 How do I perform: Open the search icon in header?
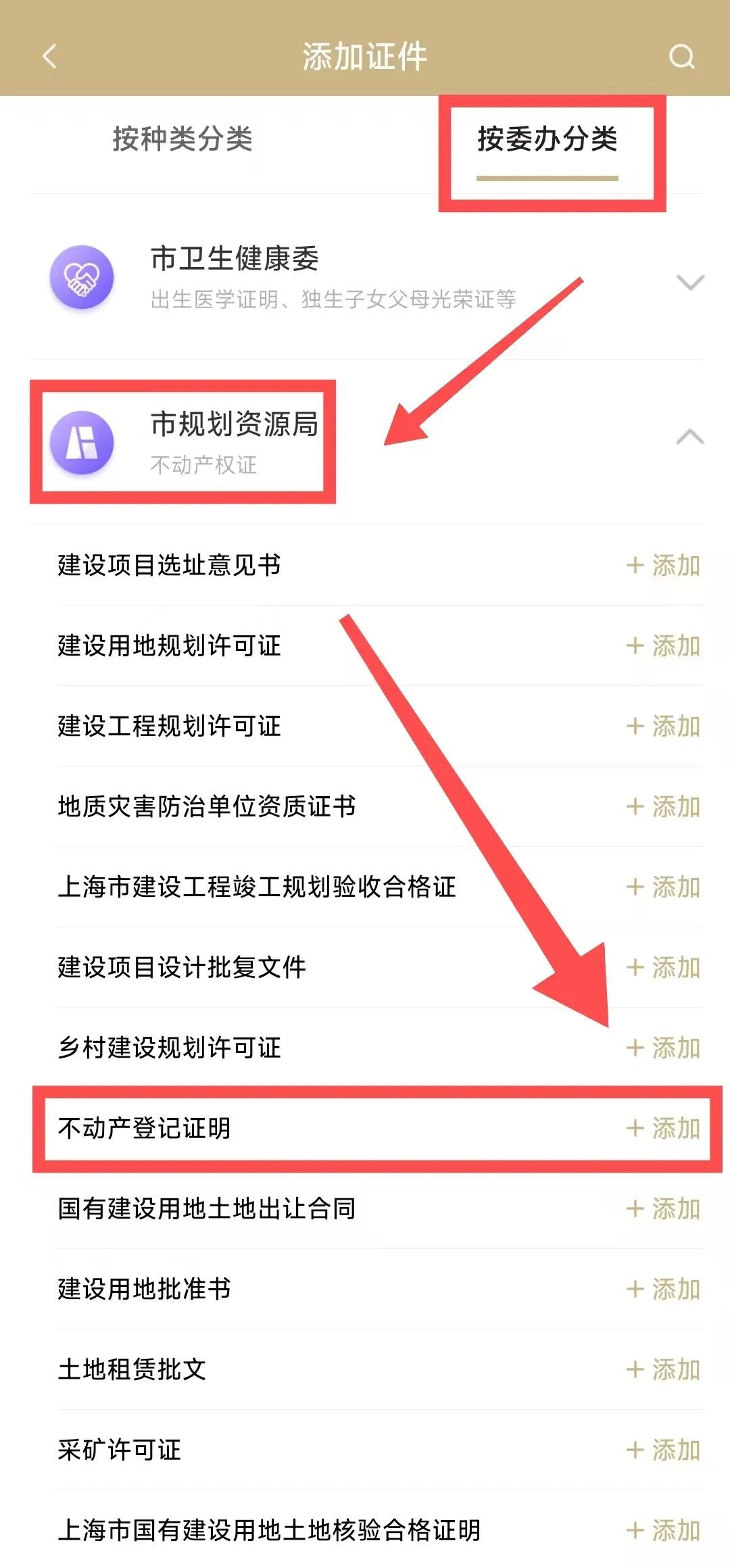tap(681, 56)
